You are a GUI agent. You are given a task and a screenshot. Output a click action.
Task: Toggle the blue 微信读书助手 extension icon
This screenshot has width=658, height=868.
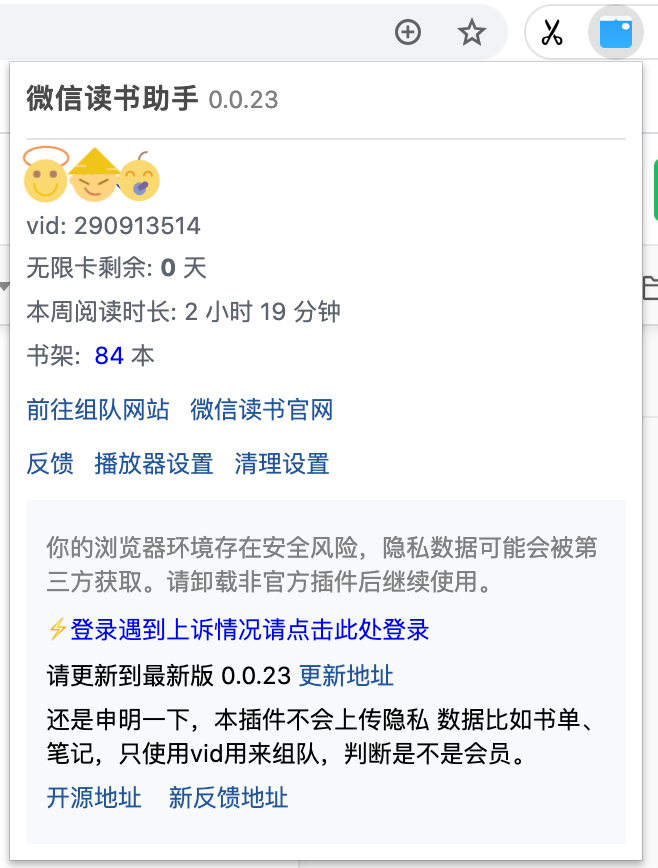coord(616,33)
